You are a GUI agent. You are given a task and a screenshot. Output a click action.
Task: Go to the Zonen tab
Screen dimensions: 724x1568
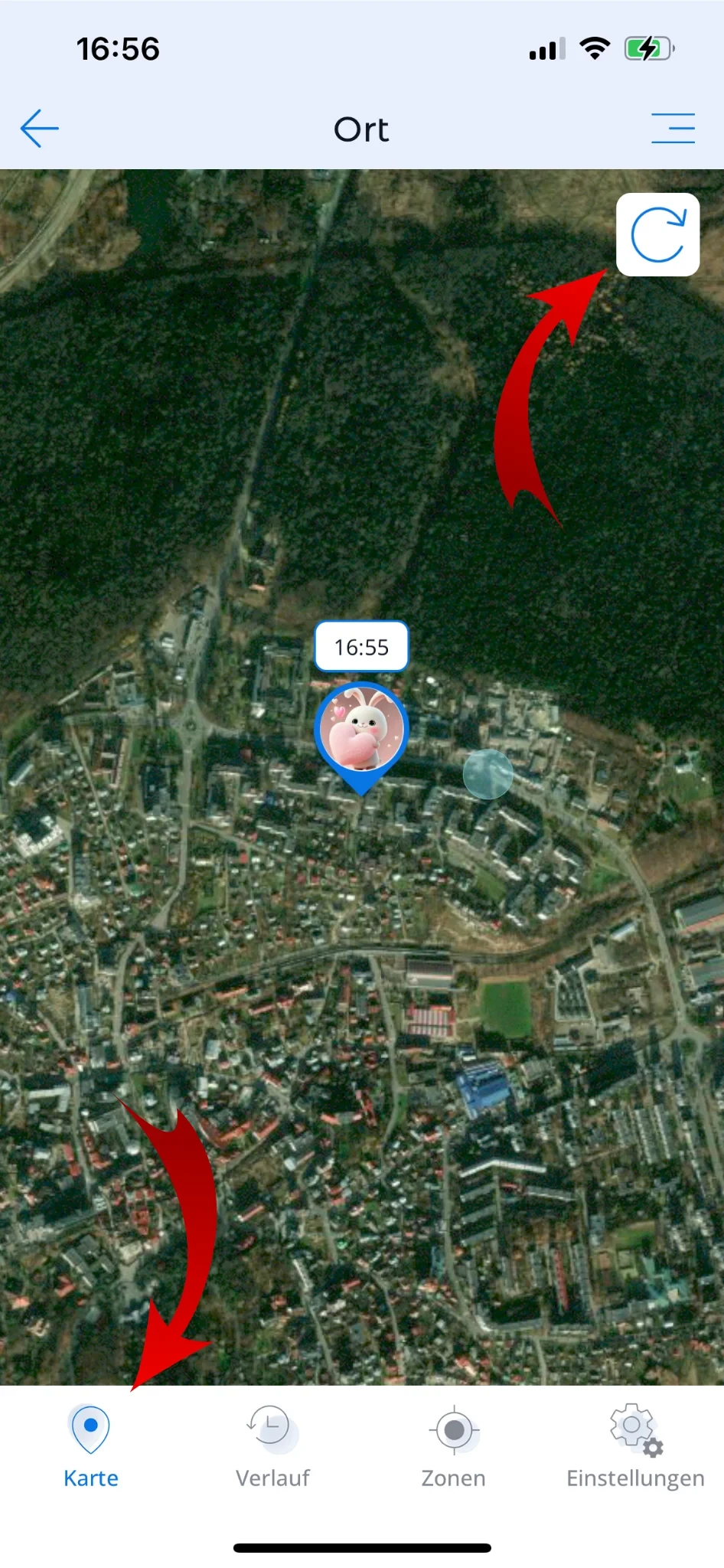[x=454, y=1445]
